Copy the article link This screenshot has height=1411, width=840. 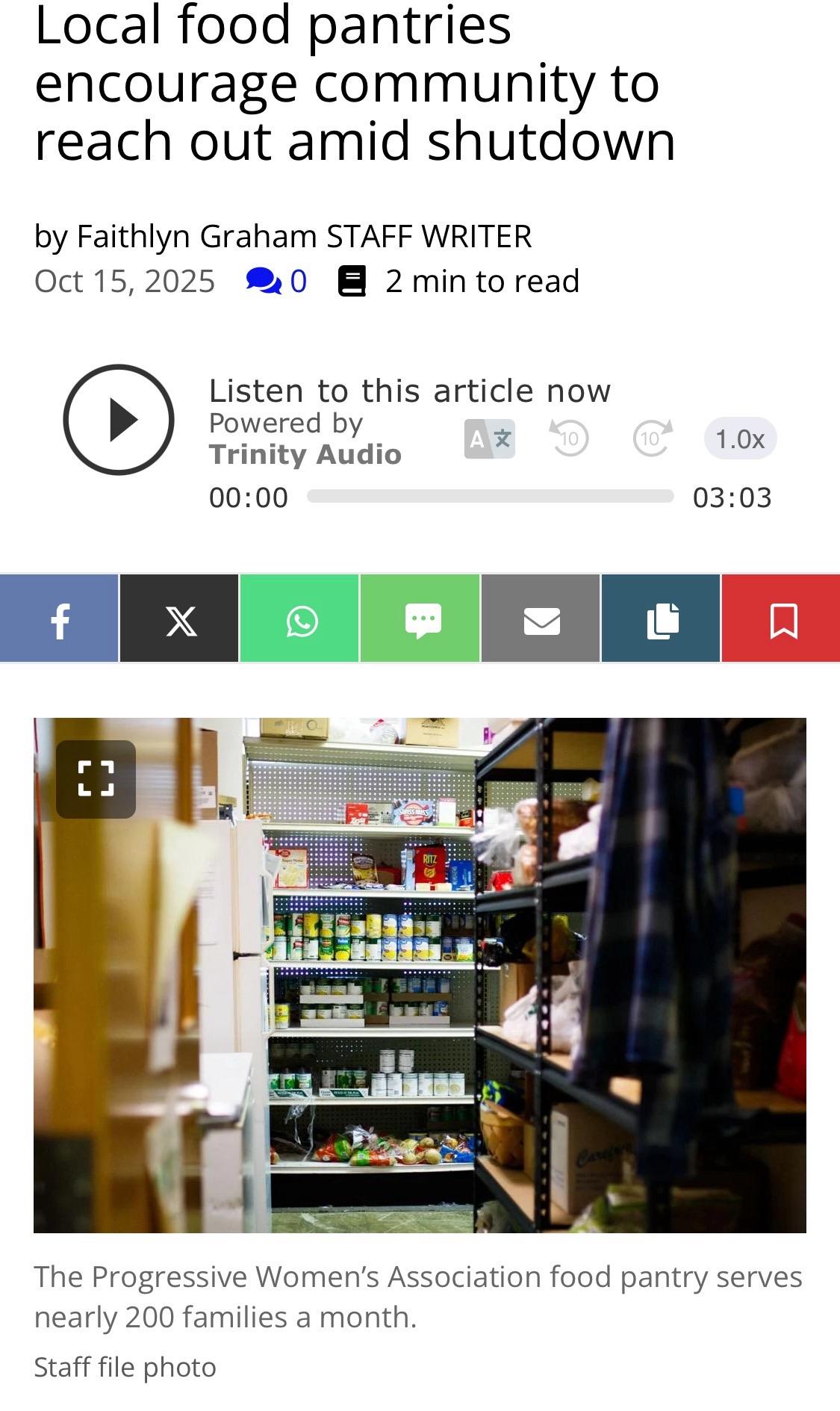[x=662, y=618]
